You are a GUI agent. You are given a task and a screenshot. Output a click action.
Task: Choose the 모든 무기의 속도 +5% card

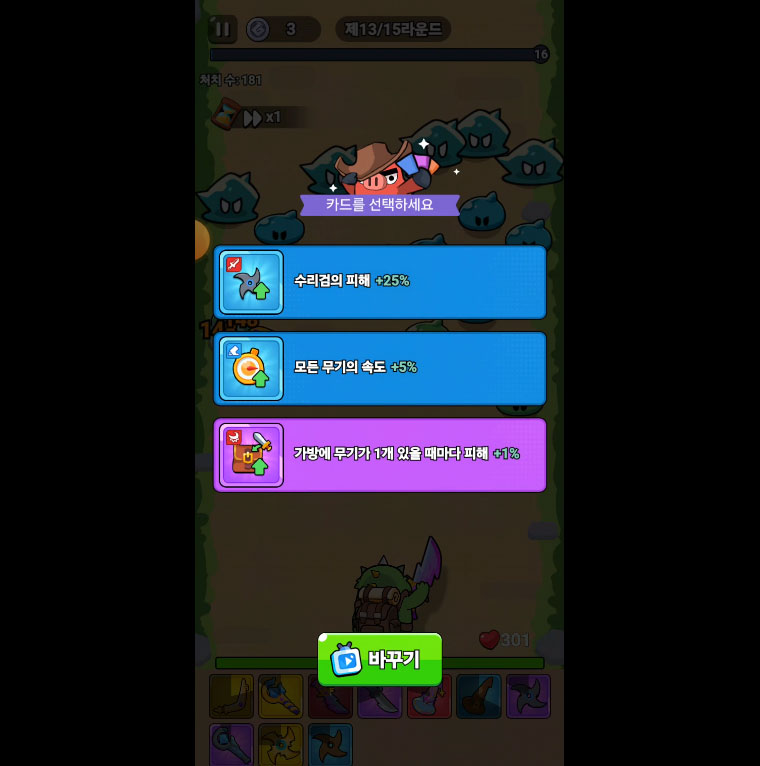coord(380,368)
